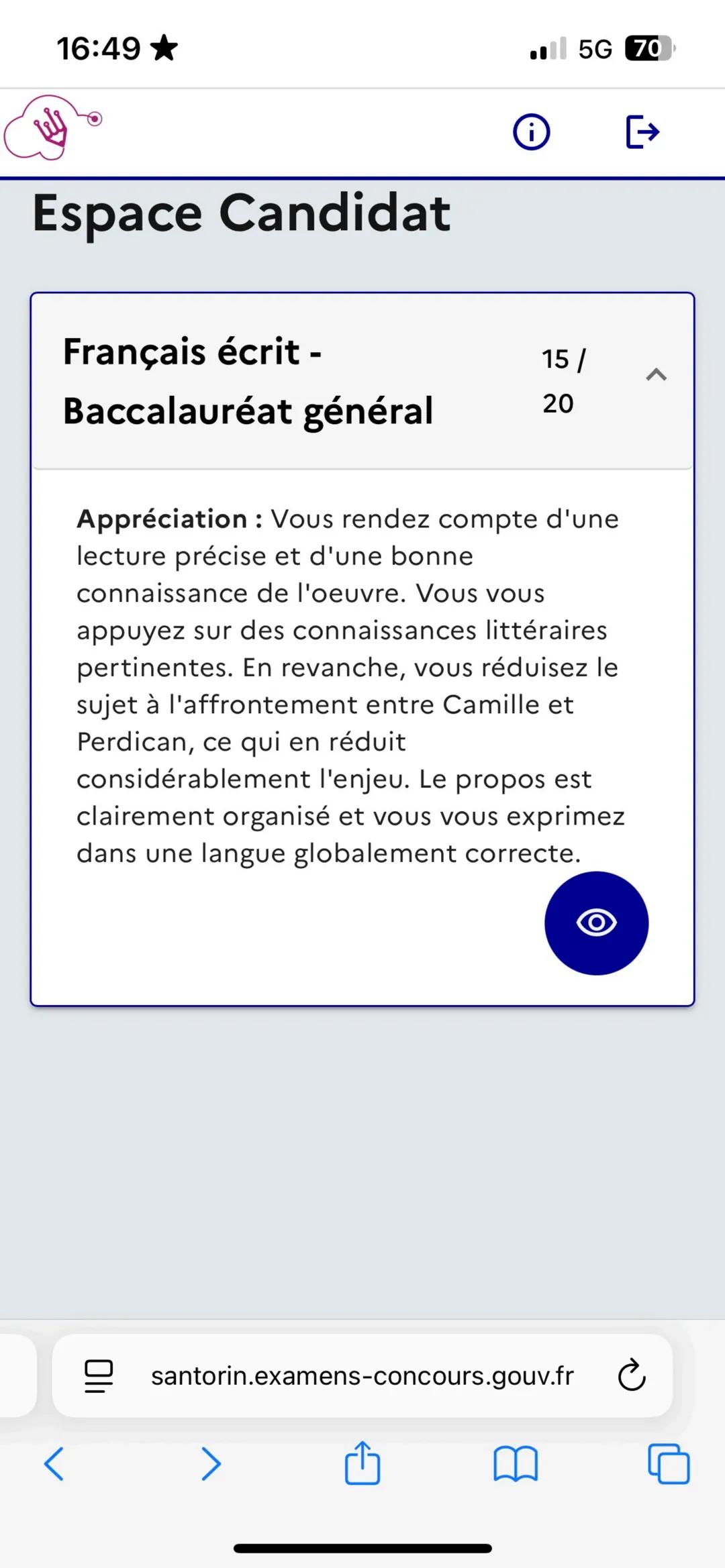The image size is (725, 1568).
Task: Tap the tab overview icon
Action: tap(669, 1464)
